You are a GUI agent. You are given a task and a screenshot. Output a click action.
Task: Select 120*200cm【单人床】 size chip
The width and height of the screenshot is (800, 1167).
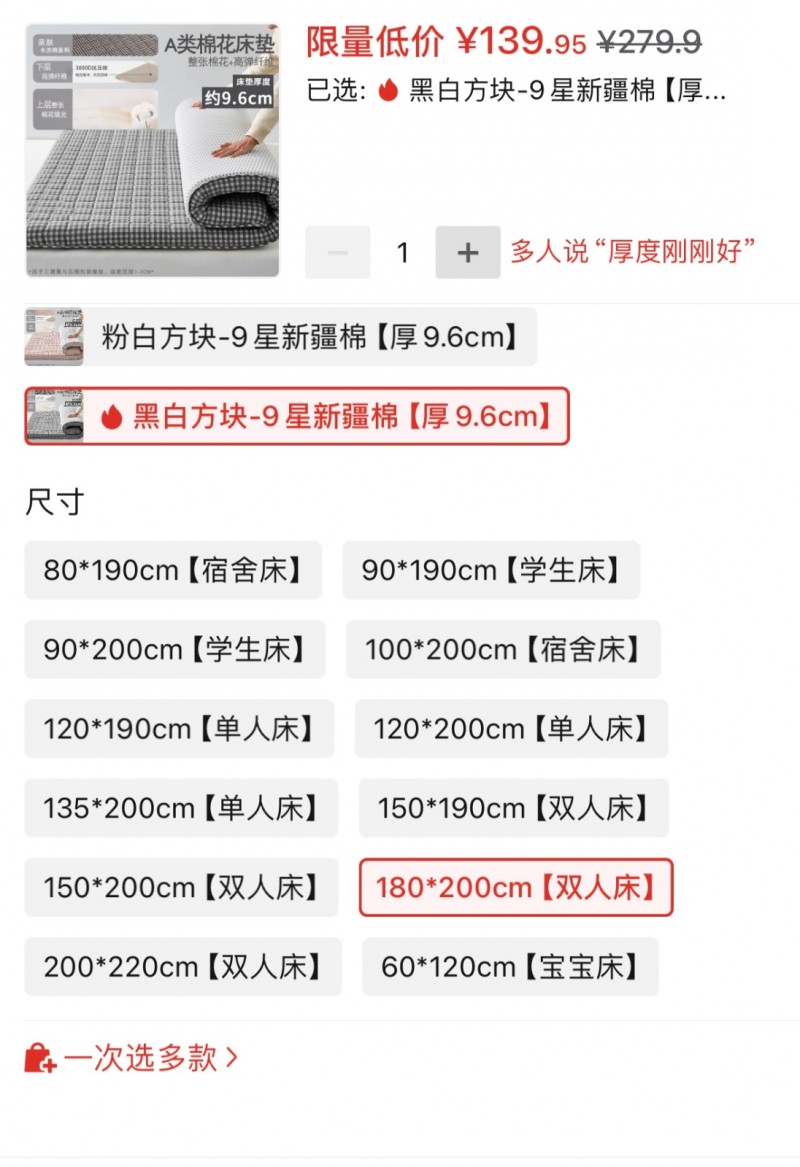[x=510, y=728]
